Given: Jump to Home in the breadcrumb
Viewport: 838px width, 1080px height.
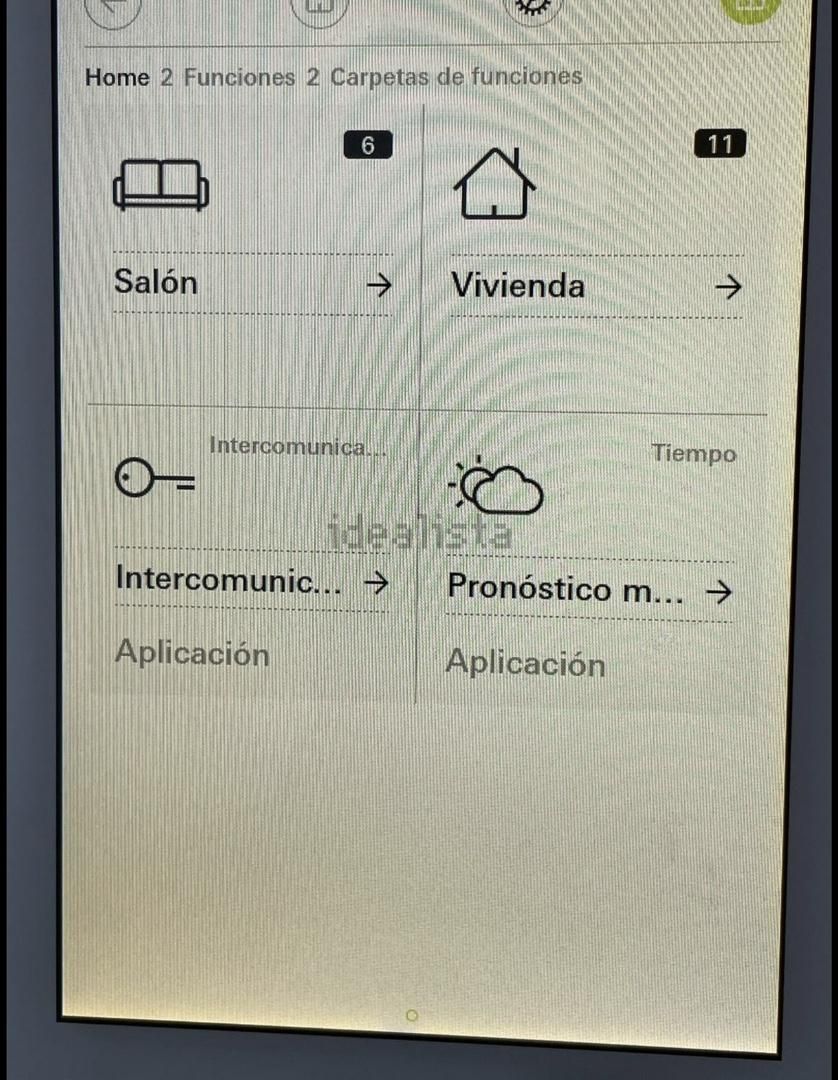Looking at the screenshot, I should (117, 77).
